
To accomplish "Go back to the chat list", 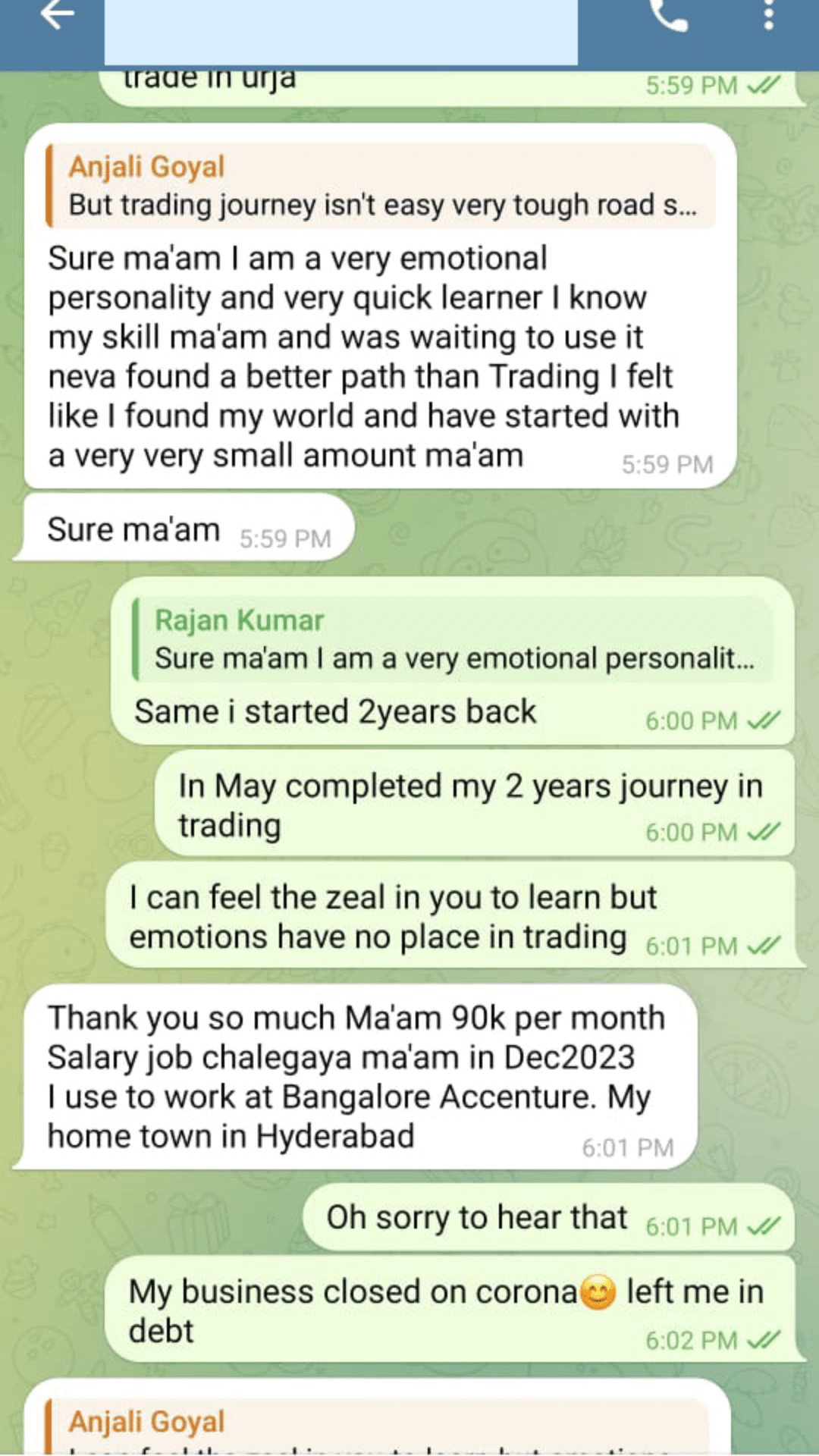I will coord(58,14).
